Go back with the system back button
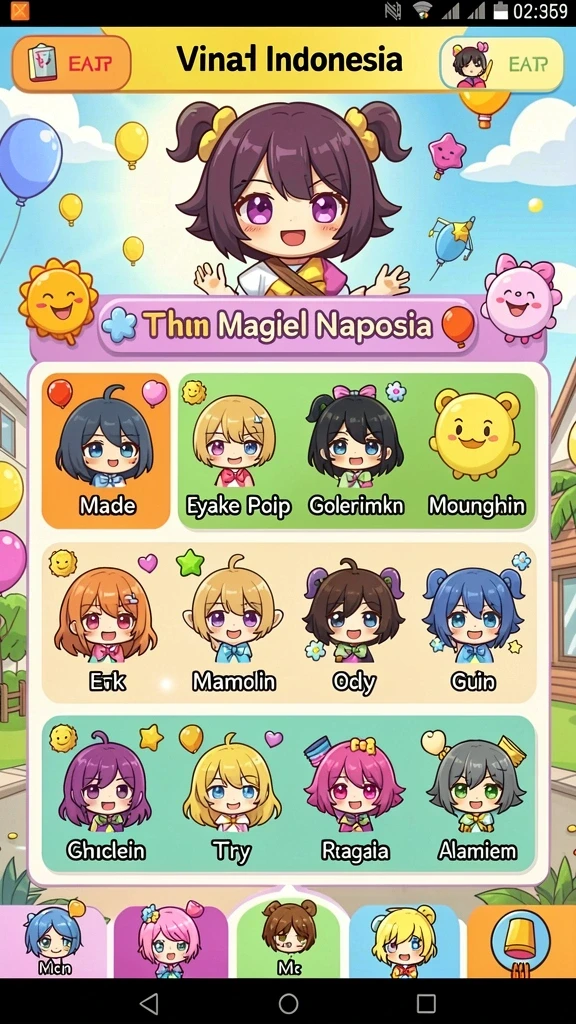The width and height of the screenshot is (576, 1024). coord(150,1002)
